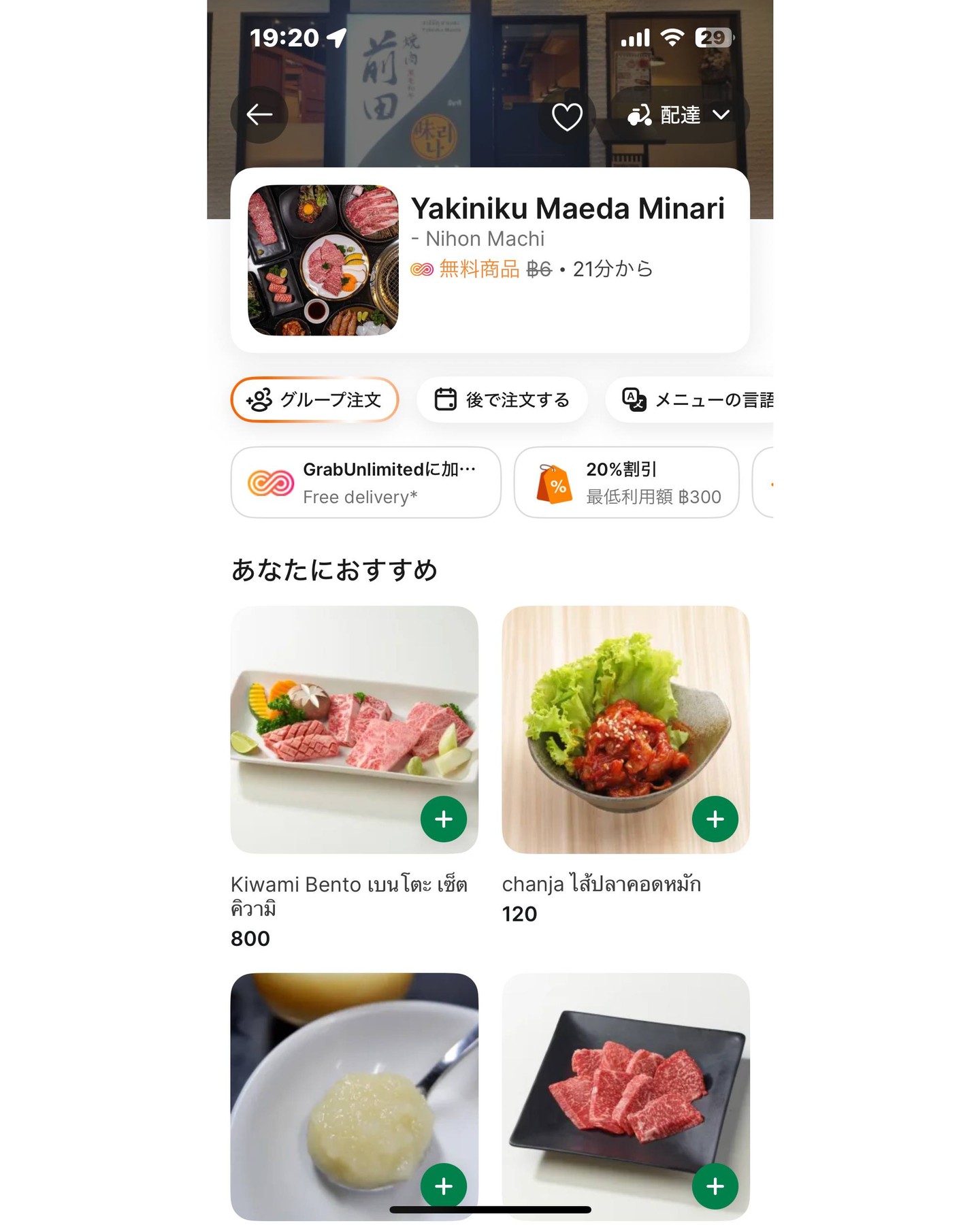Image resolution: width=980 pixels, height=1225 pixels.
Task: Tap the heart to favorite Yakiniku Maeda Minari
Action: click(566, 114)
